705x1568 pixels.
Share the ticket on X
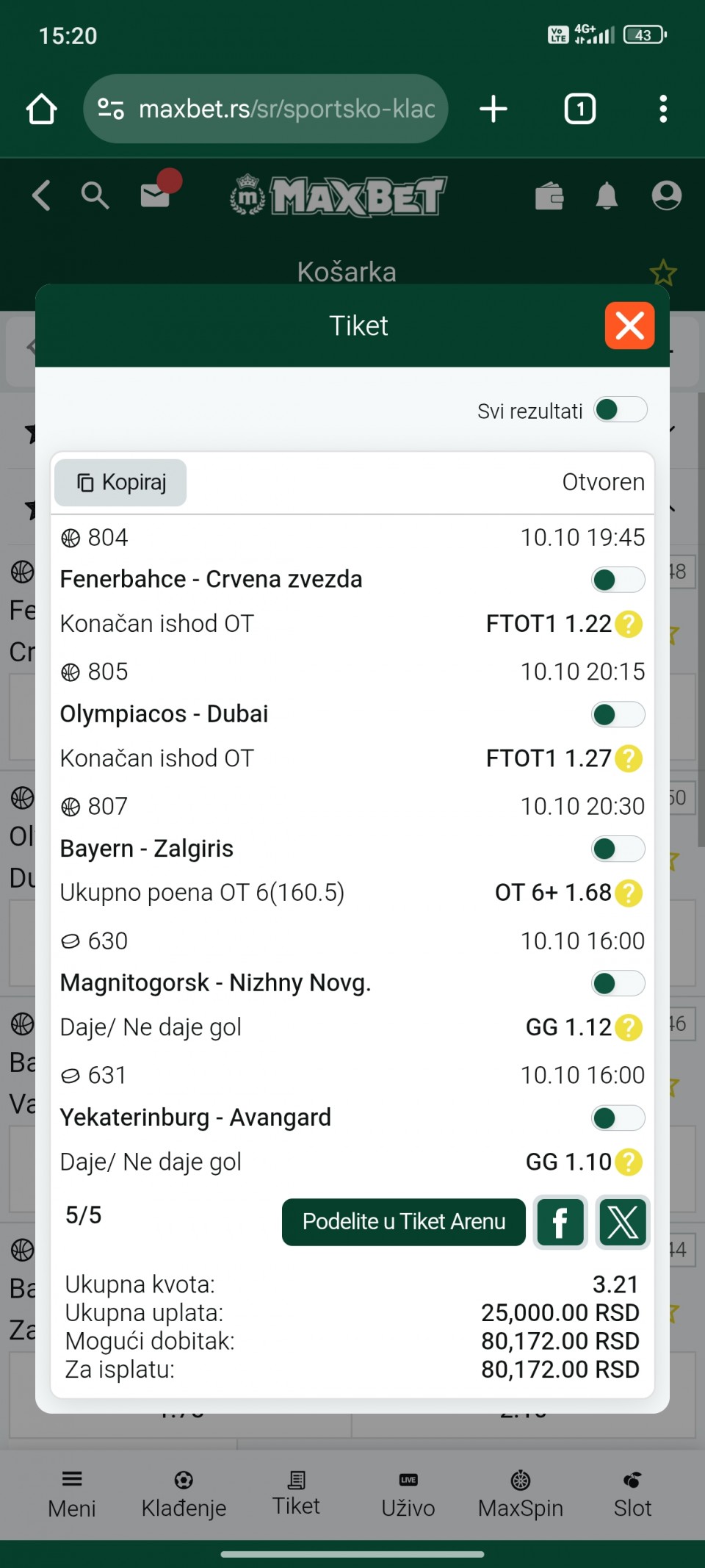[x=623, y=1223]
